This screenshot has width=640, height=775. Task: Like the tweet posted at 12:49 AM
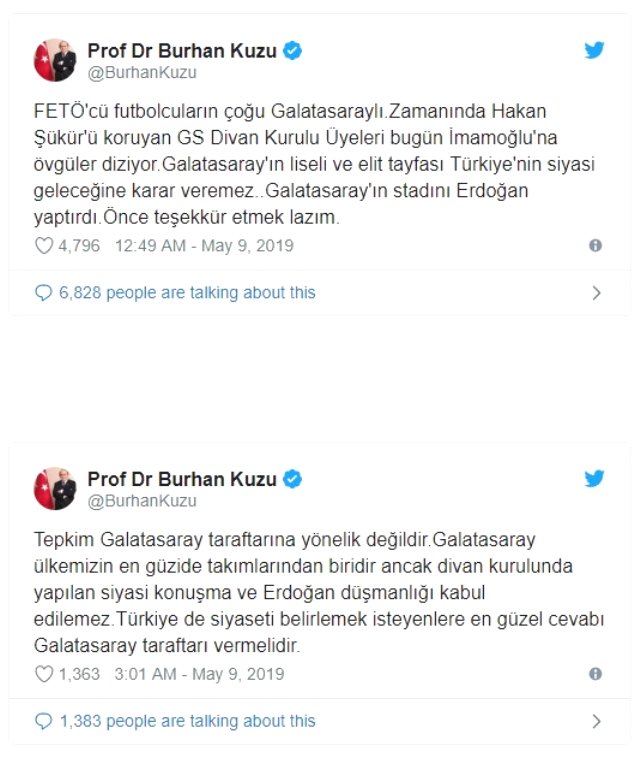coord(44,245)
